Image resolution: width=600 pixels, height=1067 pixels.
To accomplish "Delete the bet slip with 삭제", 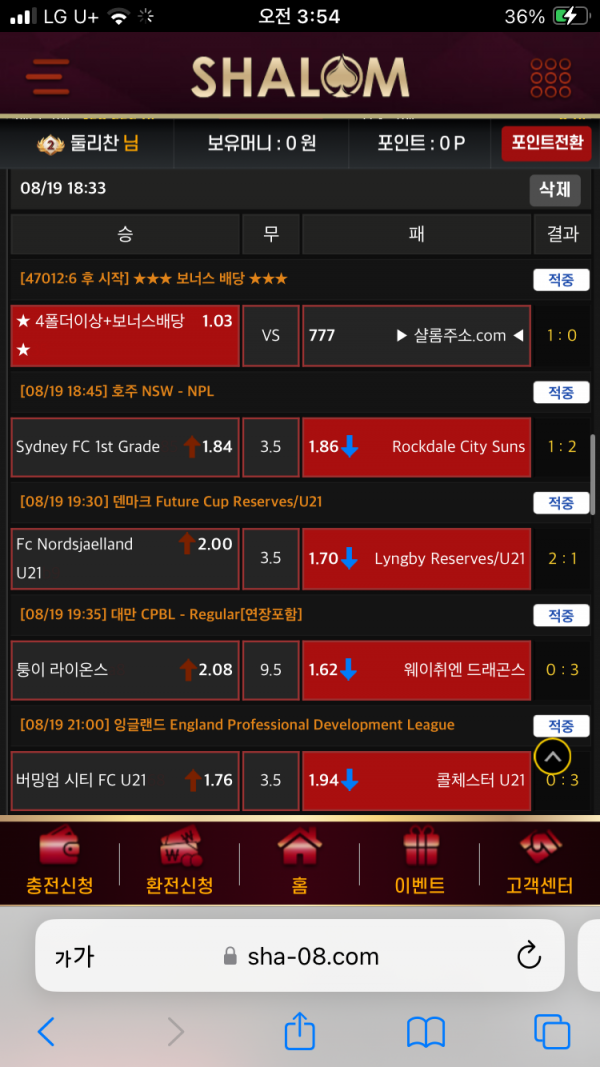I will (554, 190).
